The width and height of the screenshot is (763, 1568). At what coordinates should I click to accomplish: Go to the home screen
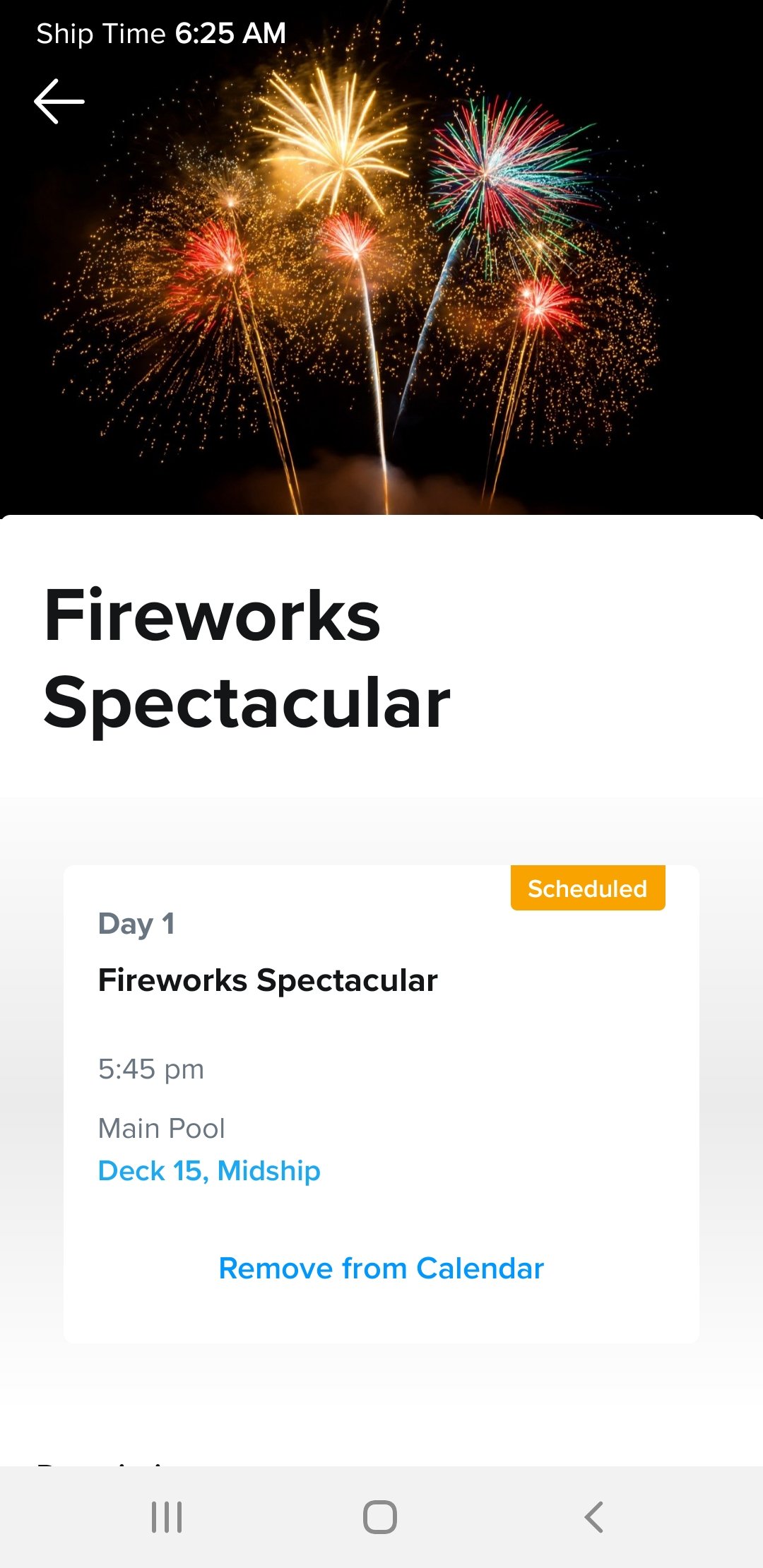point(380,1517)
